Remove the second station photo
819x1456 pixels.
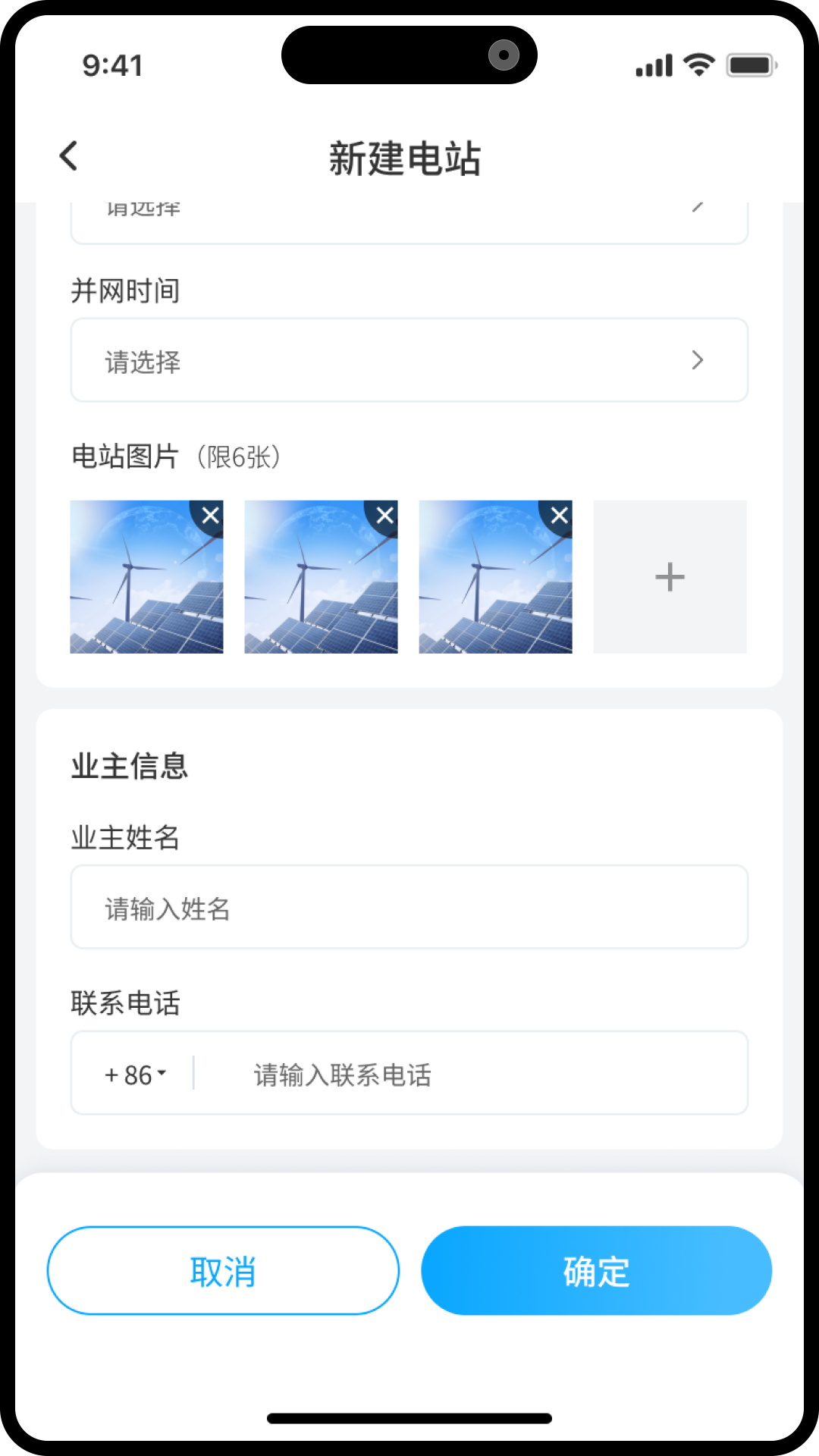pyautogui.click(x=384, y=516)
